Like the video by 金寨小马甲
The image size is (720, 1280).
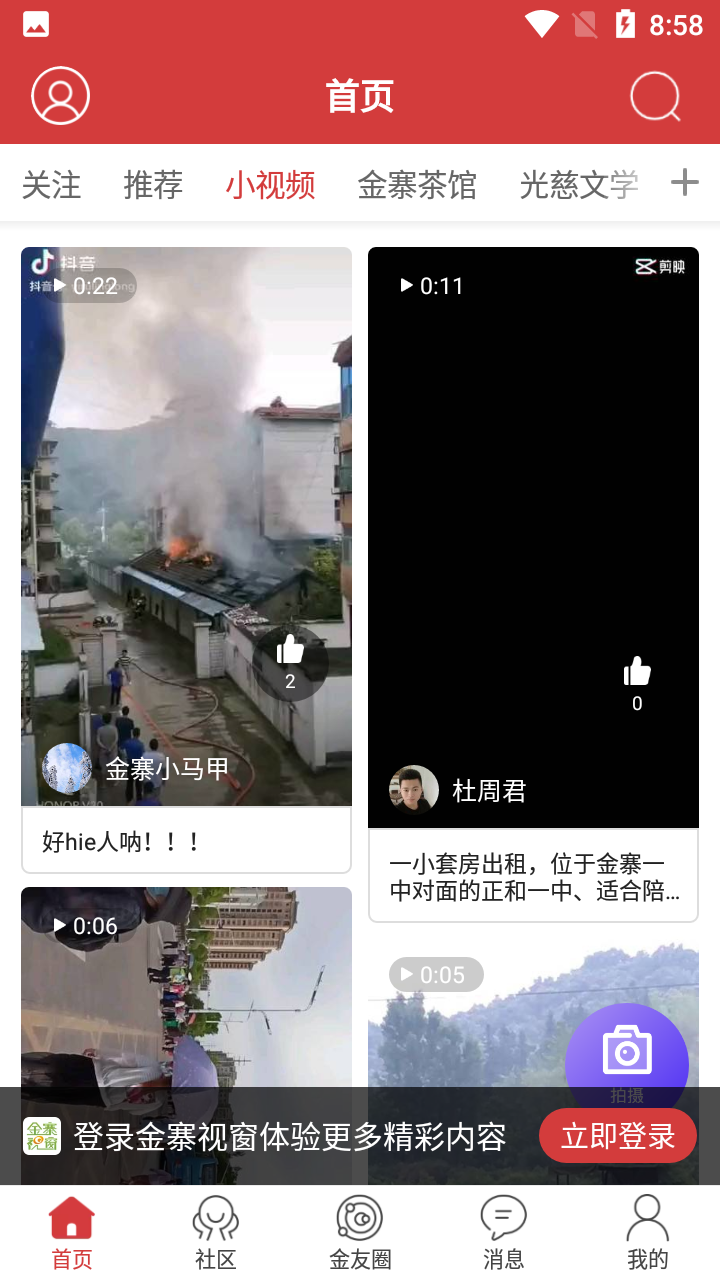[290, 660]
